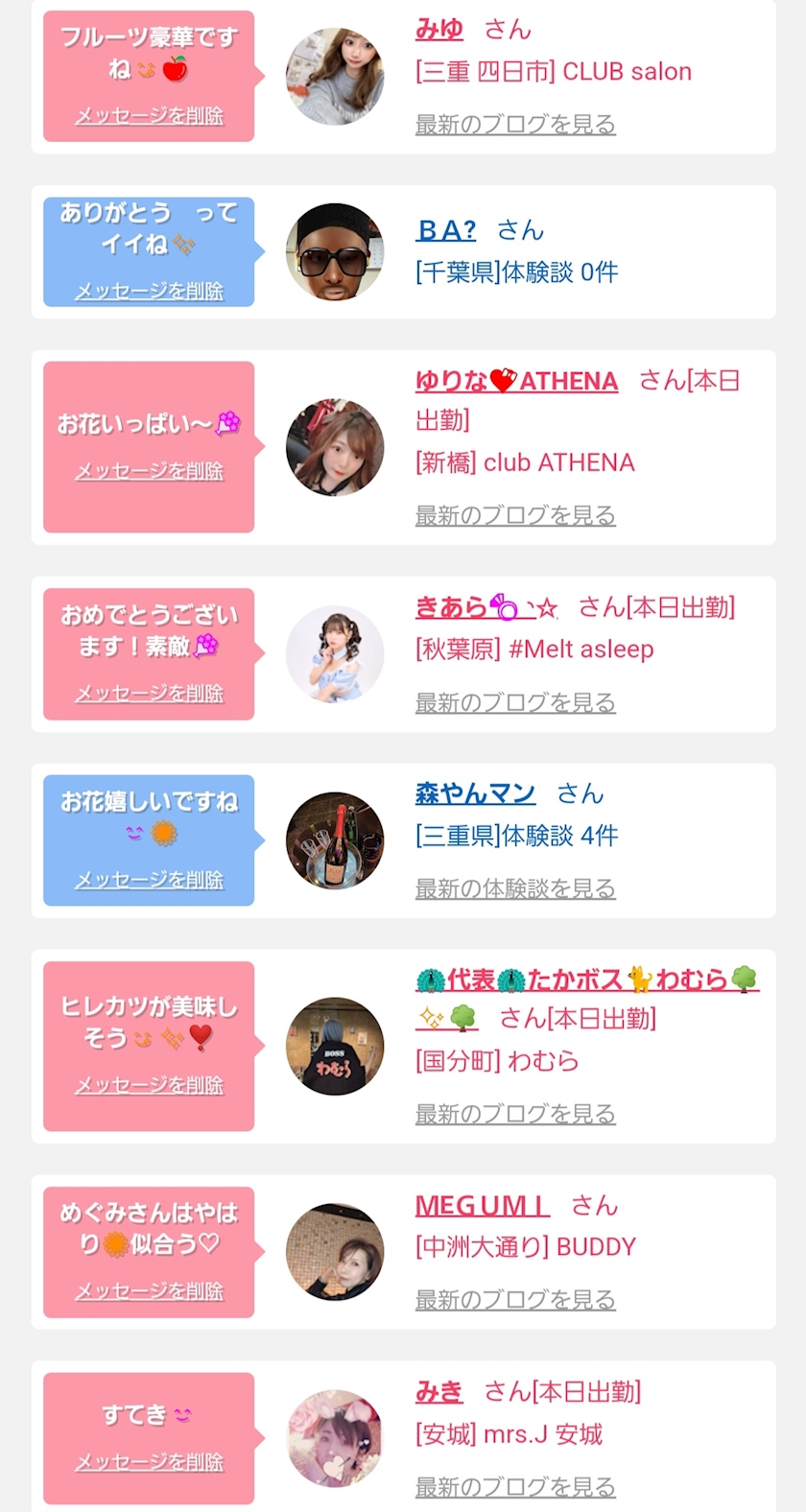The width and height of the screenshot is (806, 1512).
Task: Delete the ありがとうってイイね message
Action: [x=150, y=291]
